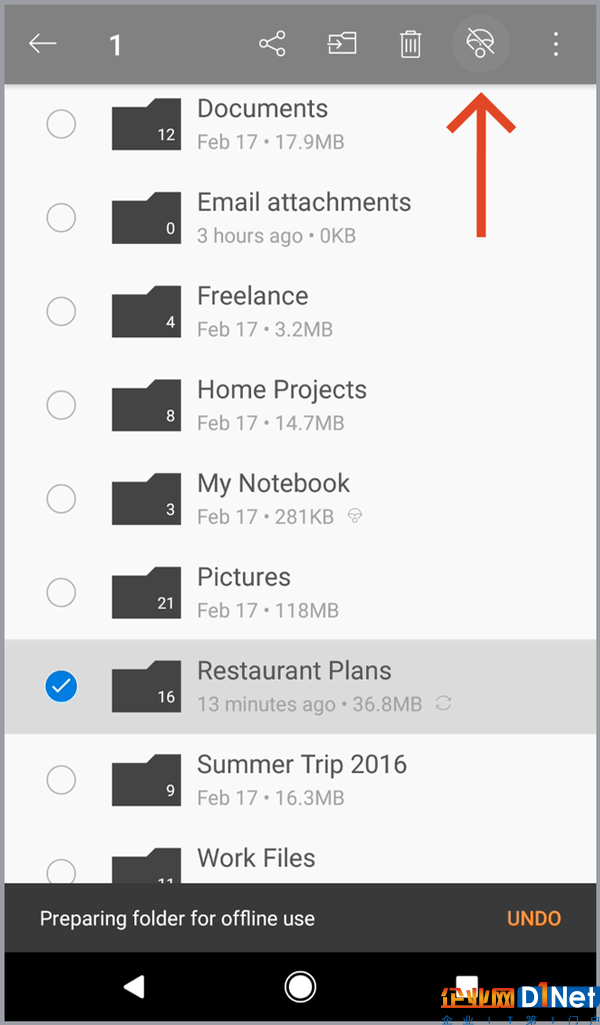This screenshot has width=600, height=1025.
Task: Uncheck the Restaurant Plans folder
Action: pyautogui.click(x=61, y=686)
